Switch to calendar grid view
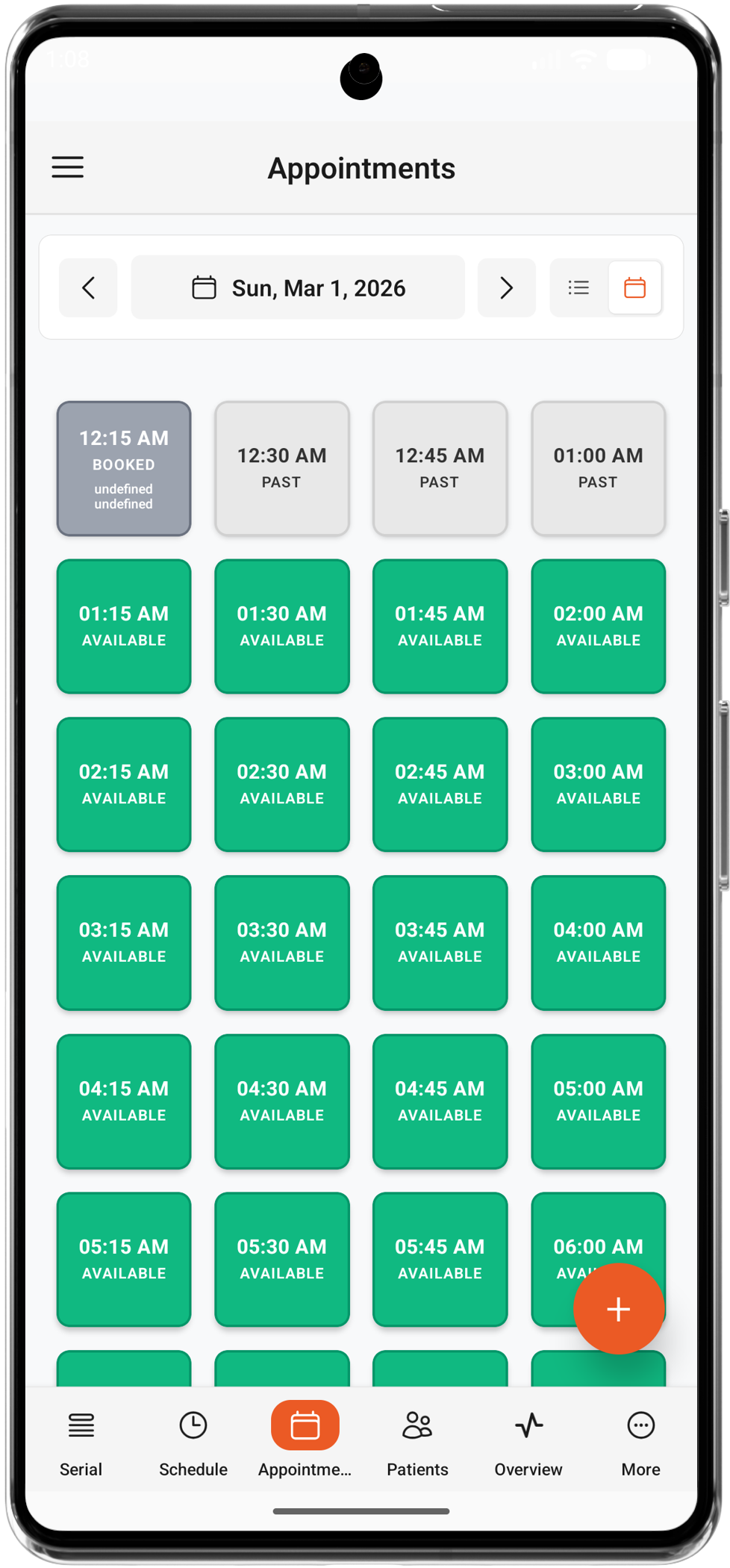 pos(634,288)
